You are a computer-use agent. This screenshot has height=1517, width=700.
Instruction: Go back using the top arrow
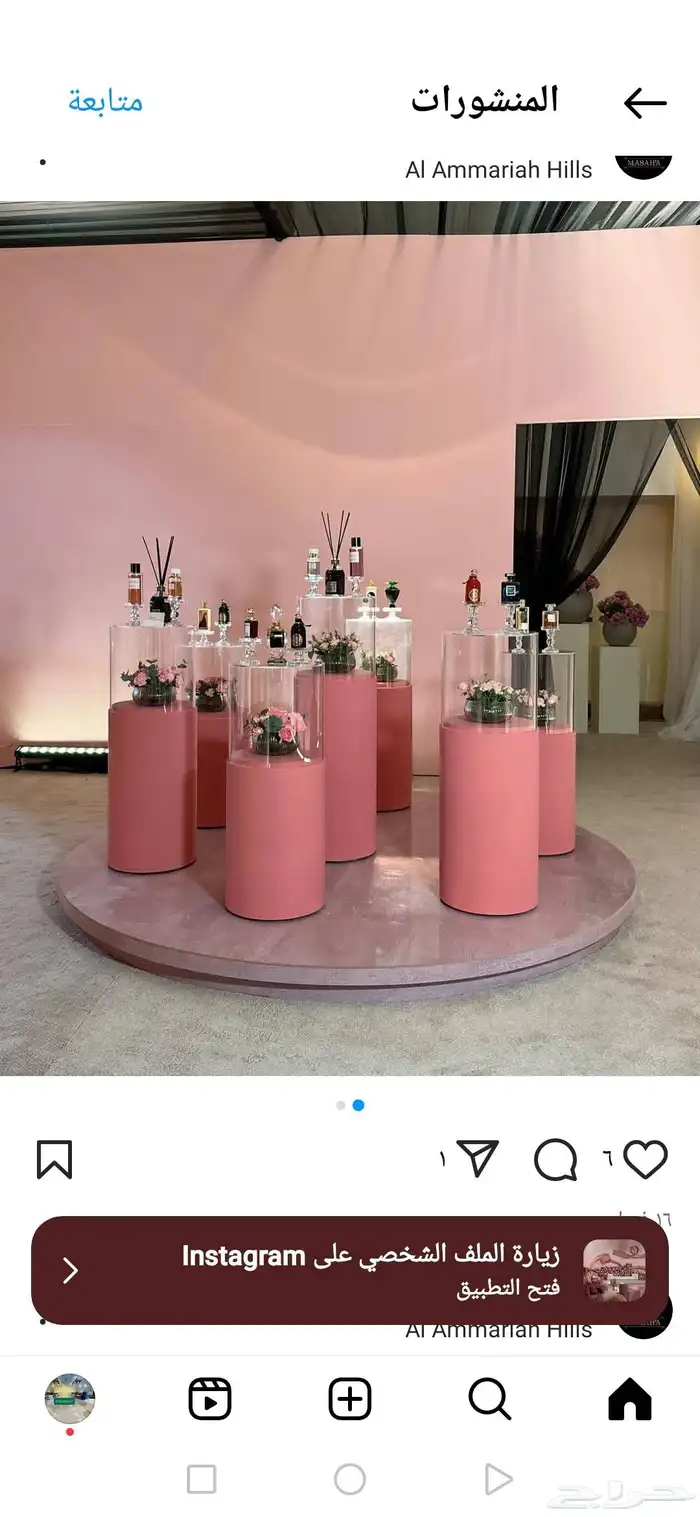(x=644, y=103)
